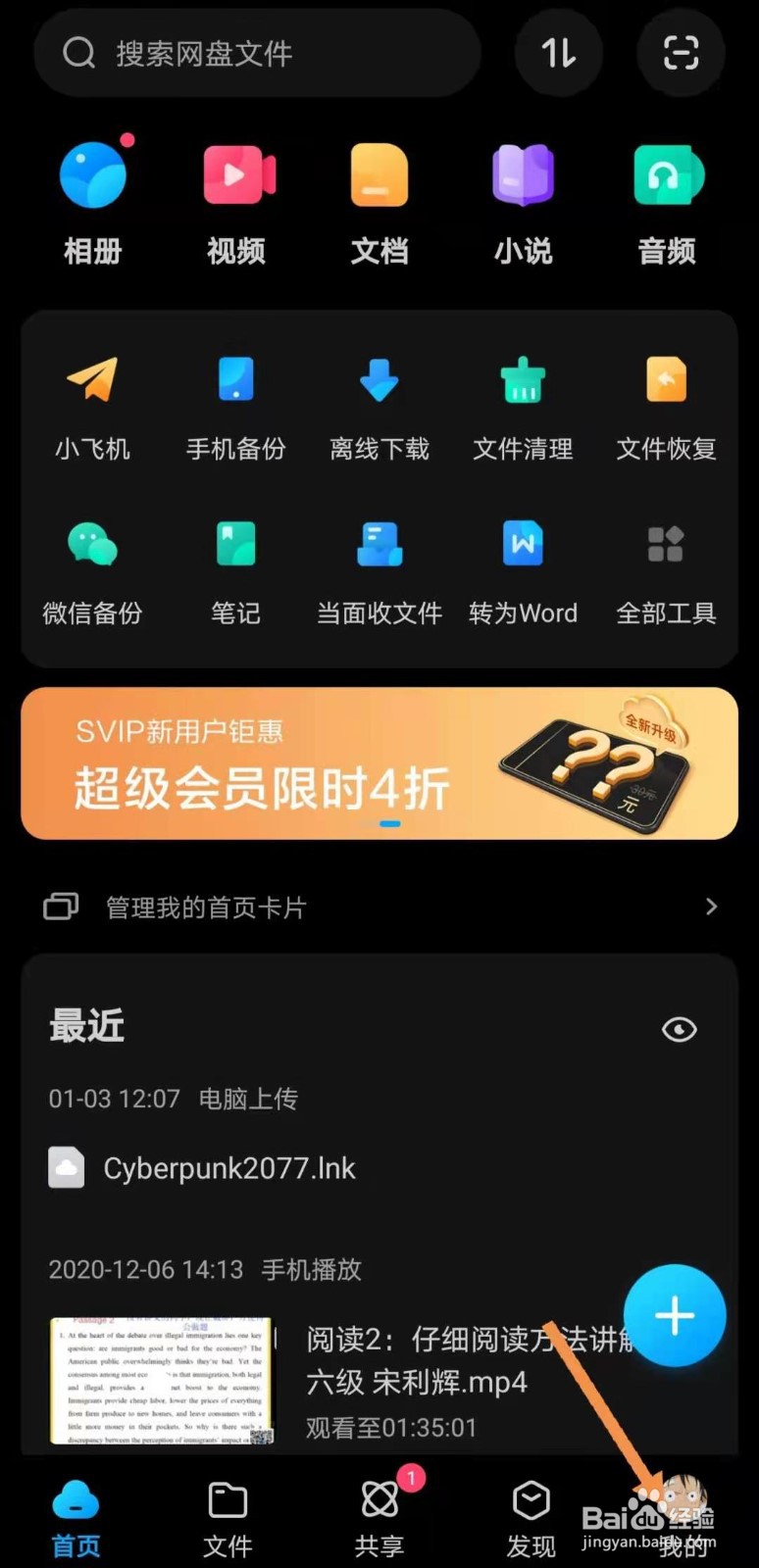Open the 相册 (Albums) section
The height and width of the screenshot is (1568, 759).
[93, 201]
